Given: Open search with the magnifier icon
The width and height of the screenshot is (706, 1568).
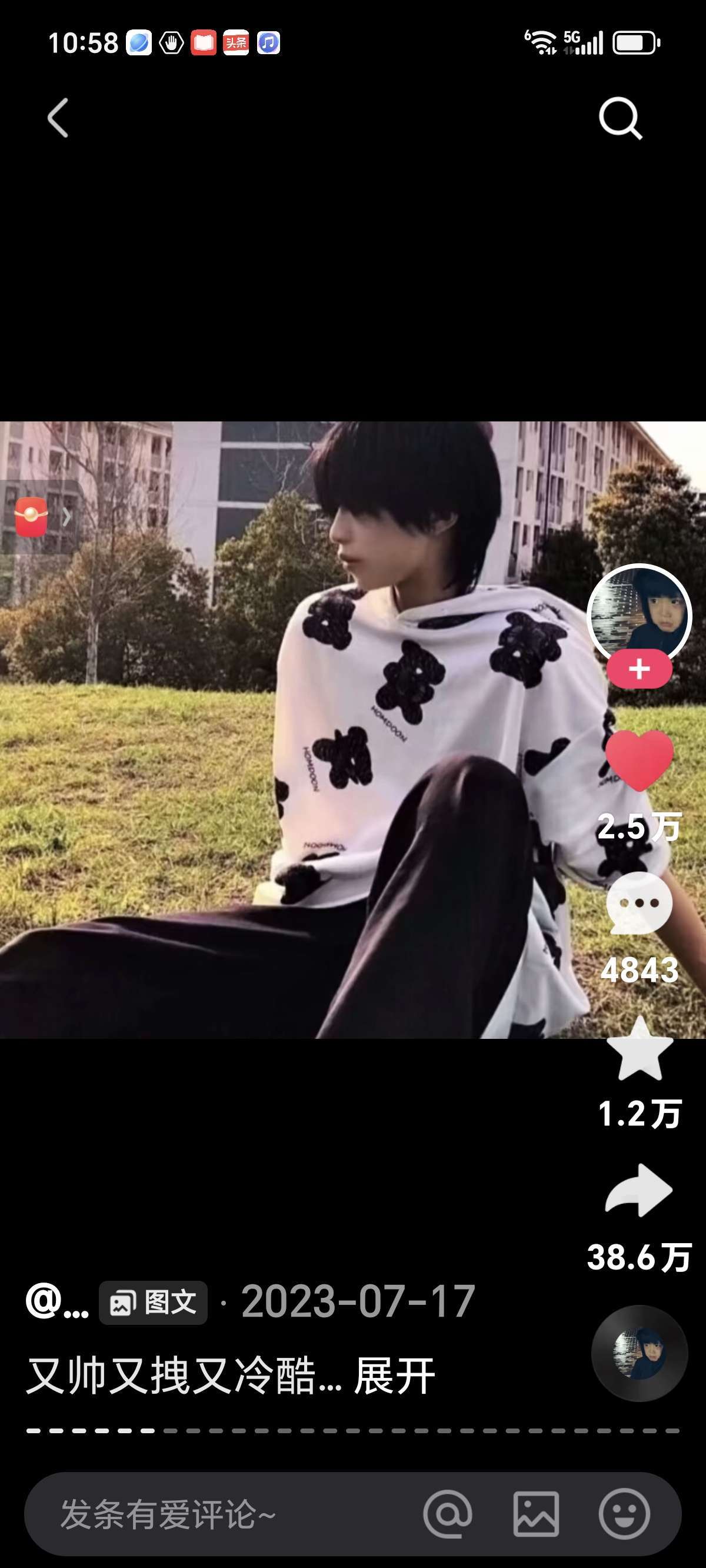Looking at the screenshot, I should click(621, 118).
